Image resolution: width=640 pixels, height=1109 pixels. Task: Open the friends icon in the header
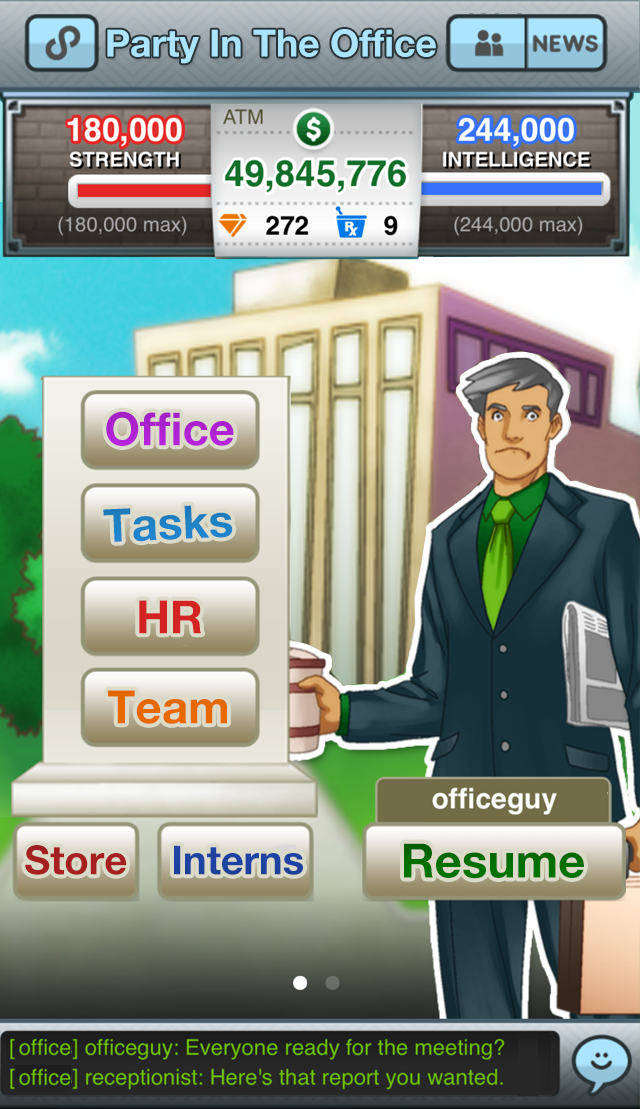[x=488, y=43]
